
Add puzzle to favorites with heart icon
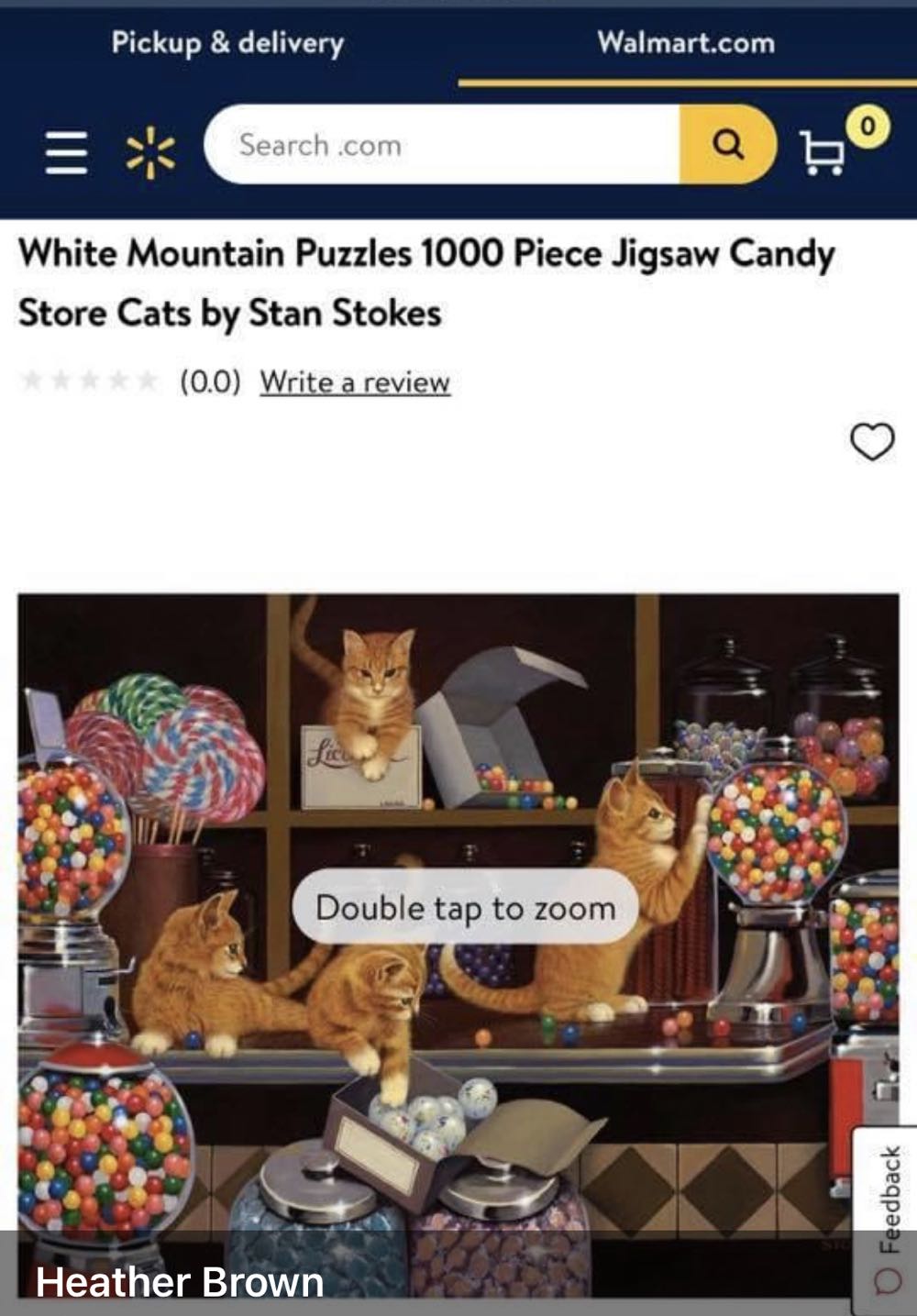871,442
